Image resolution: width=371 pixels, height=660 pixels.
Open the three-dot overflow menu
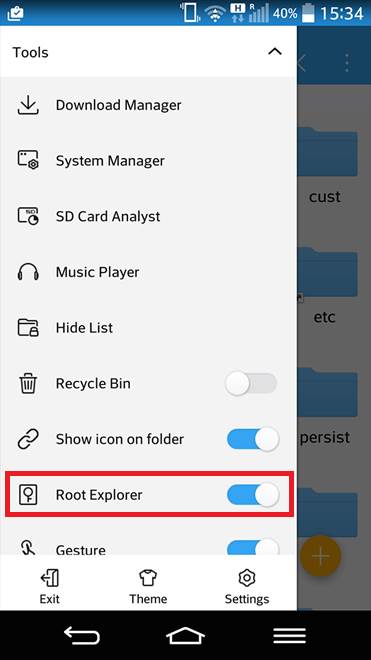click(x=347, y=63)
